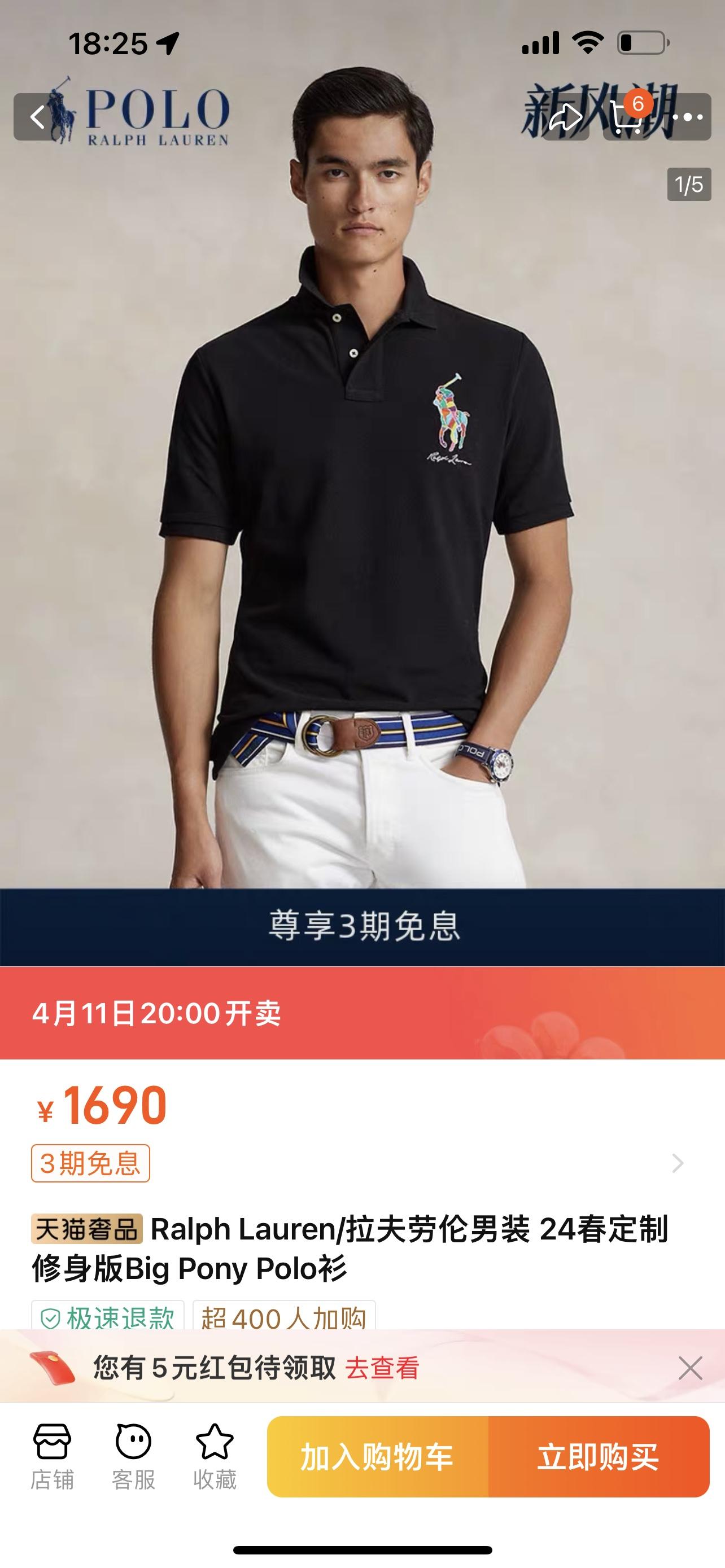
Task: Open the product photo gallery
Action: pos(362,487)
